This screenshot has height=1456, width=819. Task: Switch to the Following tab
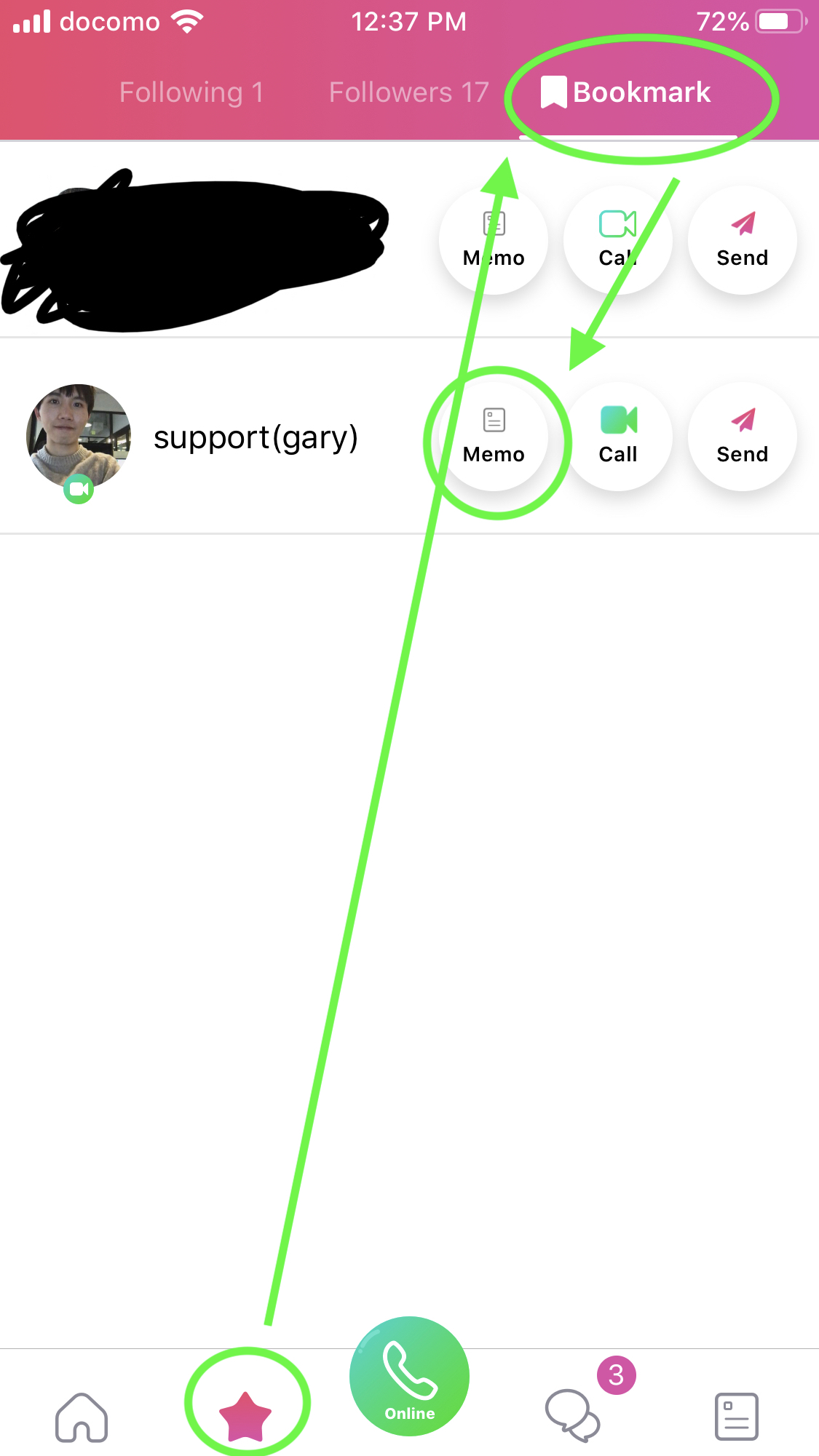(191, 92)
